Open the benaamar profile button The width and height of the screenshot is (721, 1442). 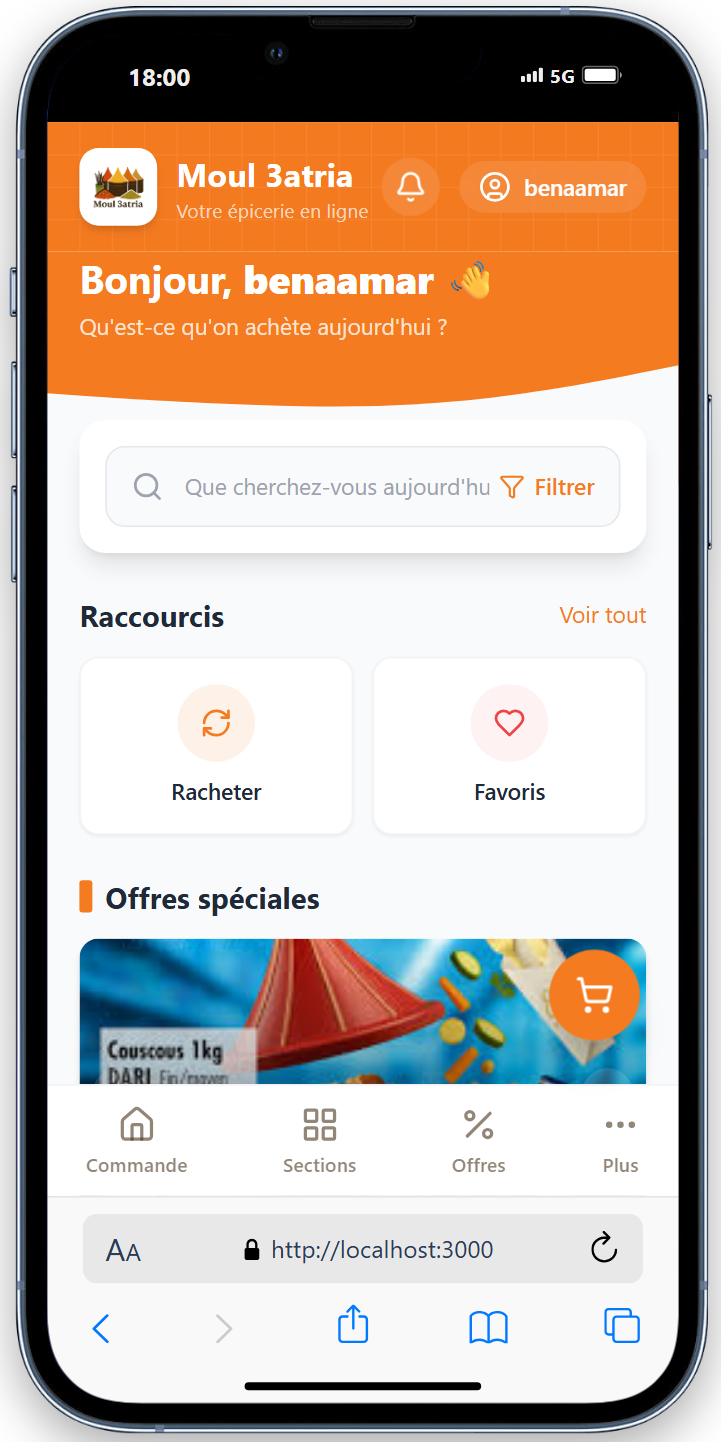coord(552,187)
